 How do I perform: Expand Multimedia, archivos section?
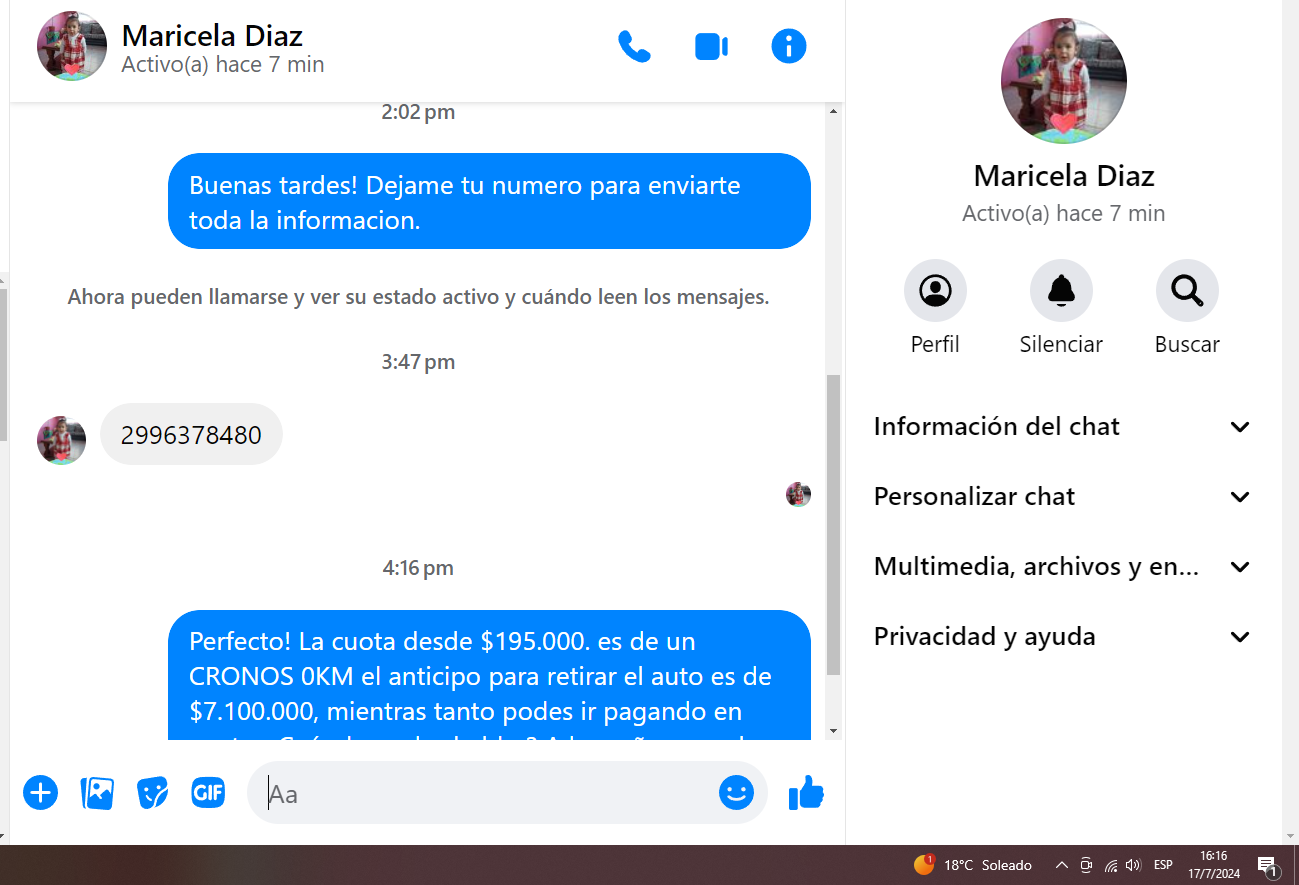click(1061, 567)
